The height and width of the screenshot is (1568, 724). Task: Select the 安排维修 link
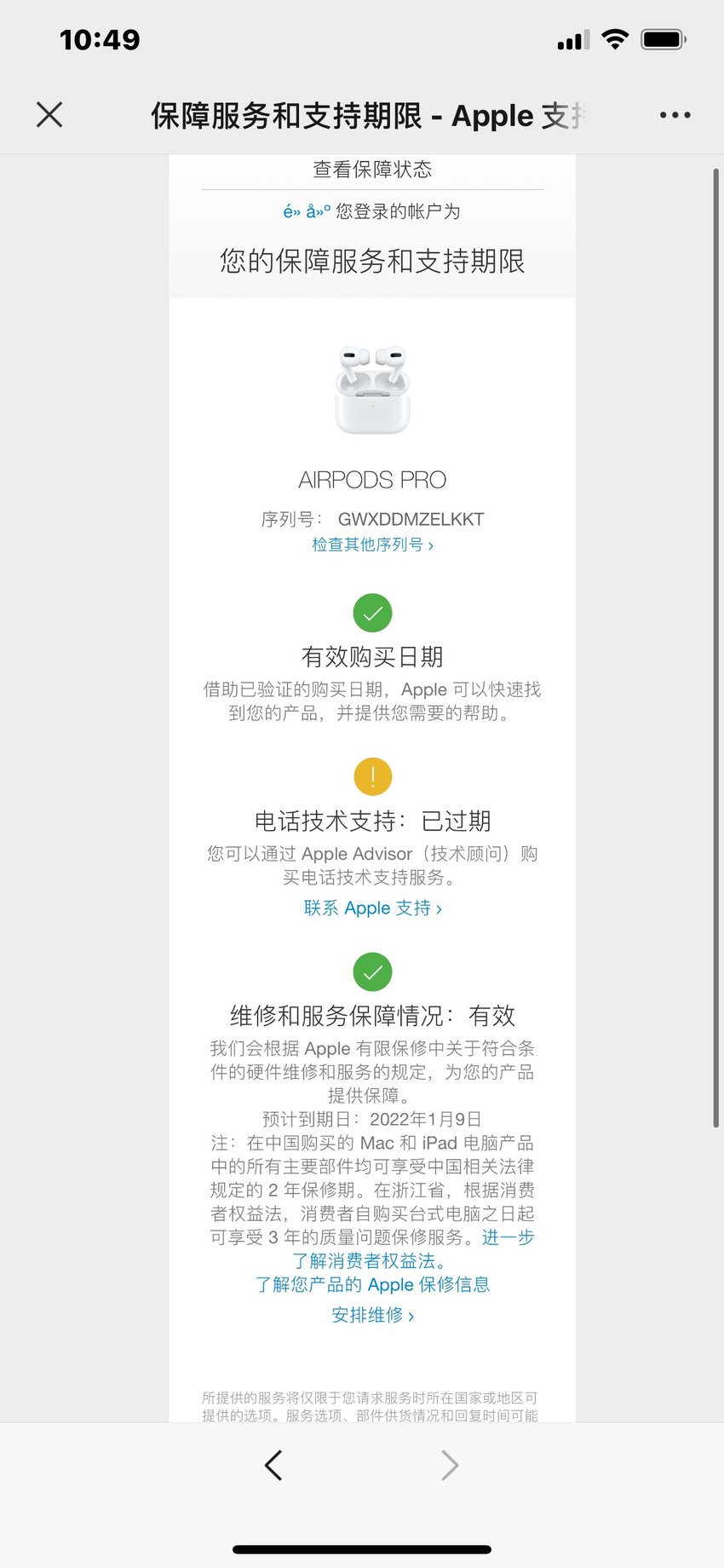(x=372, y=1315)
